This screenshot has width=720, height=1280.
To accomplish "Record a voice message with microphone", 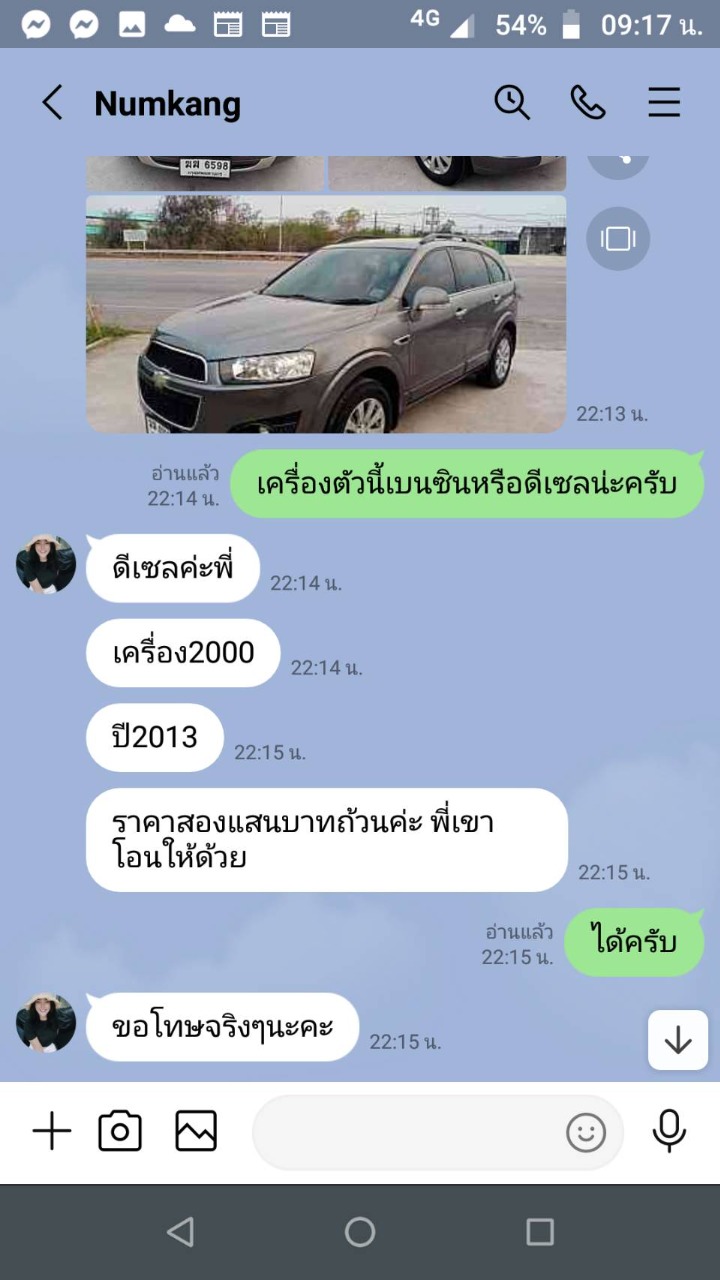I will point(669,1132).
